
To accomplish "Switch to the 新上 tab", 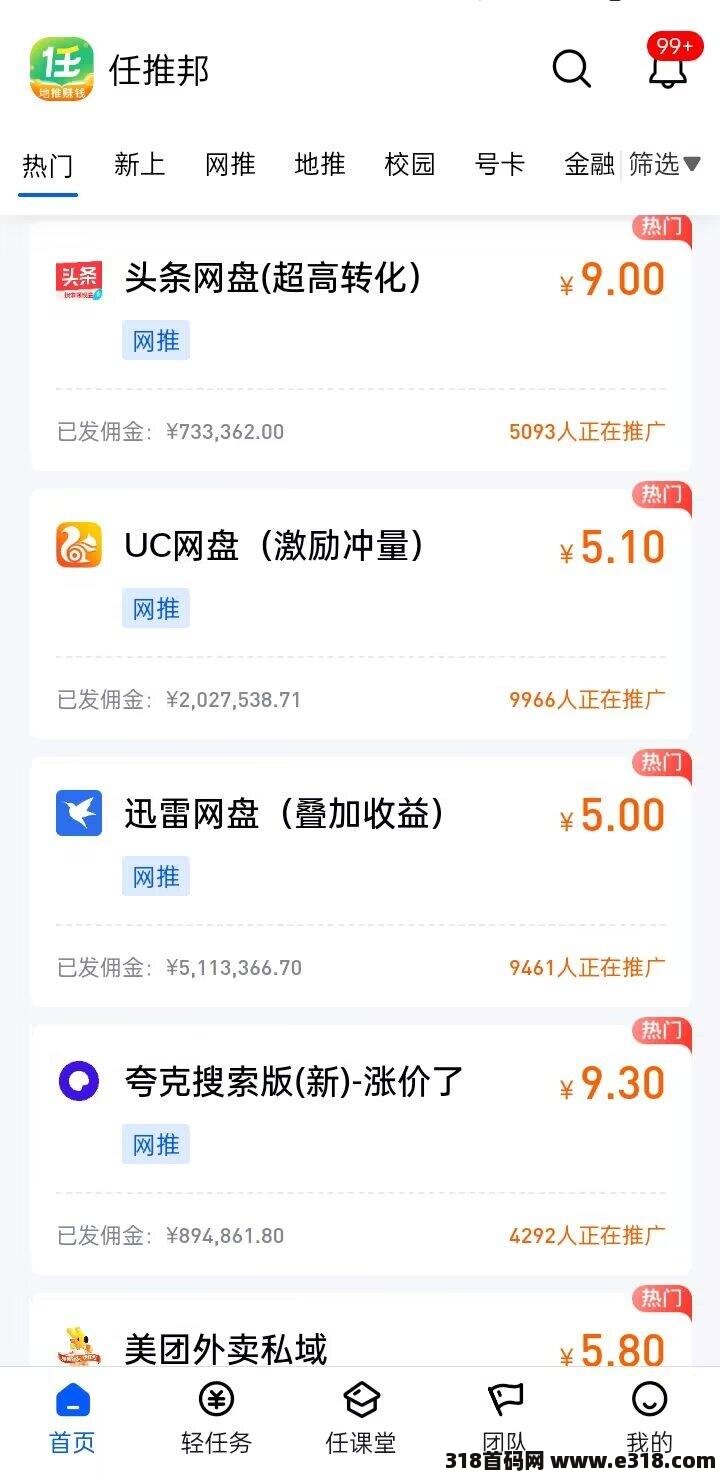I will tap(139, 164).
